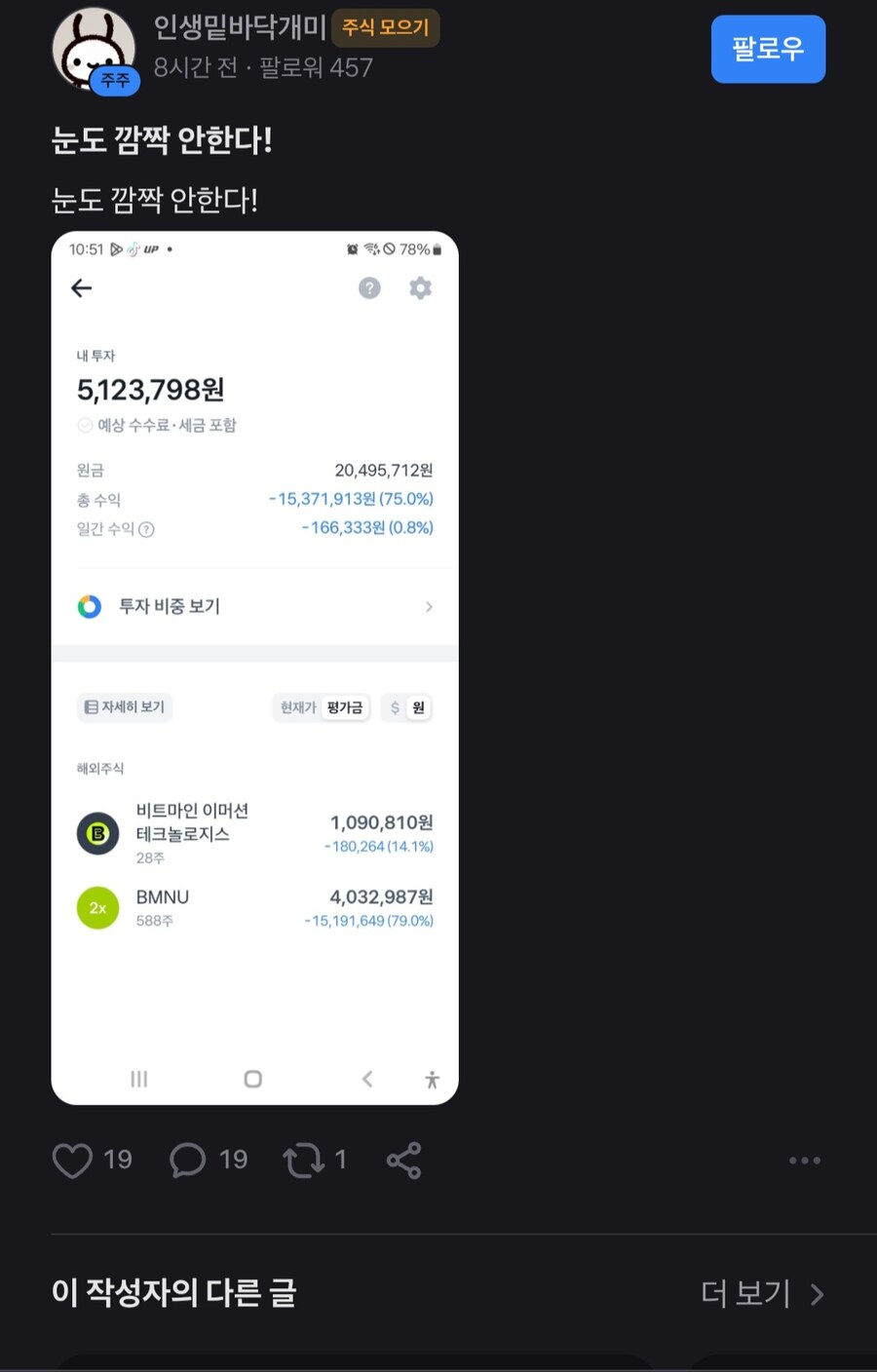This screenshot has width=877, height=1372.
Task: Like the post using the heart icon
Action: point(72,1160)
